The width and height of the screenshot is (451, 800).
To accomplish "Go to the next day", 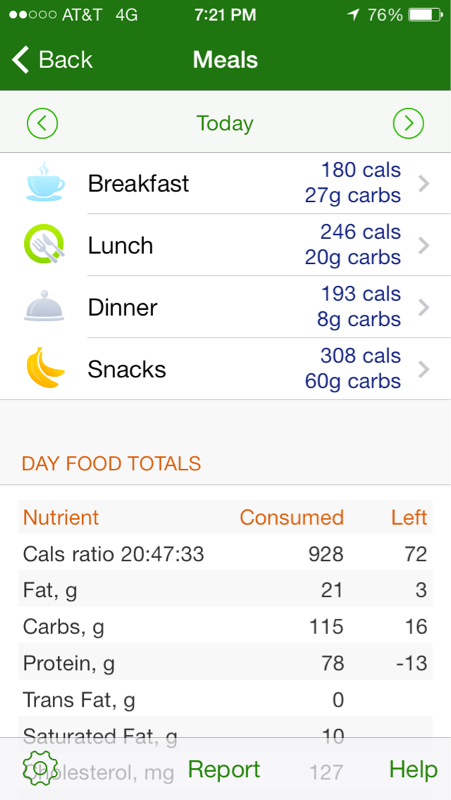I will (x=408, y=123).
